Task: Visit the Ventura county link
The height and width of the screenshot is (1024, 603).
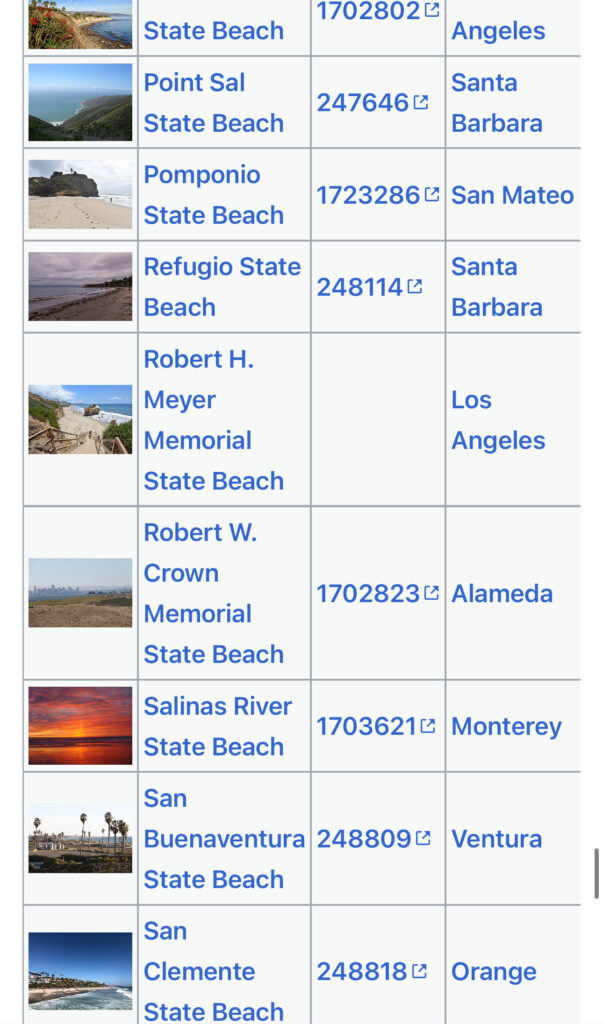Action: tap(496, 839)
